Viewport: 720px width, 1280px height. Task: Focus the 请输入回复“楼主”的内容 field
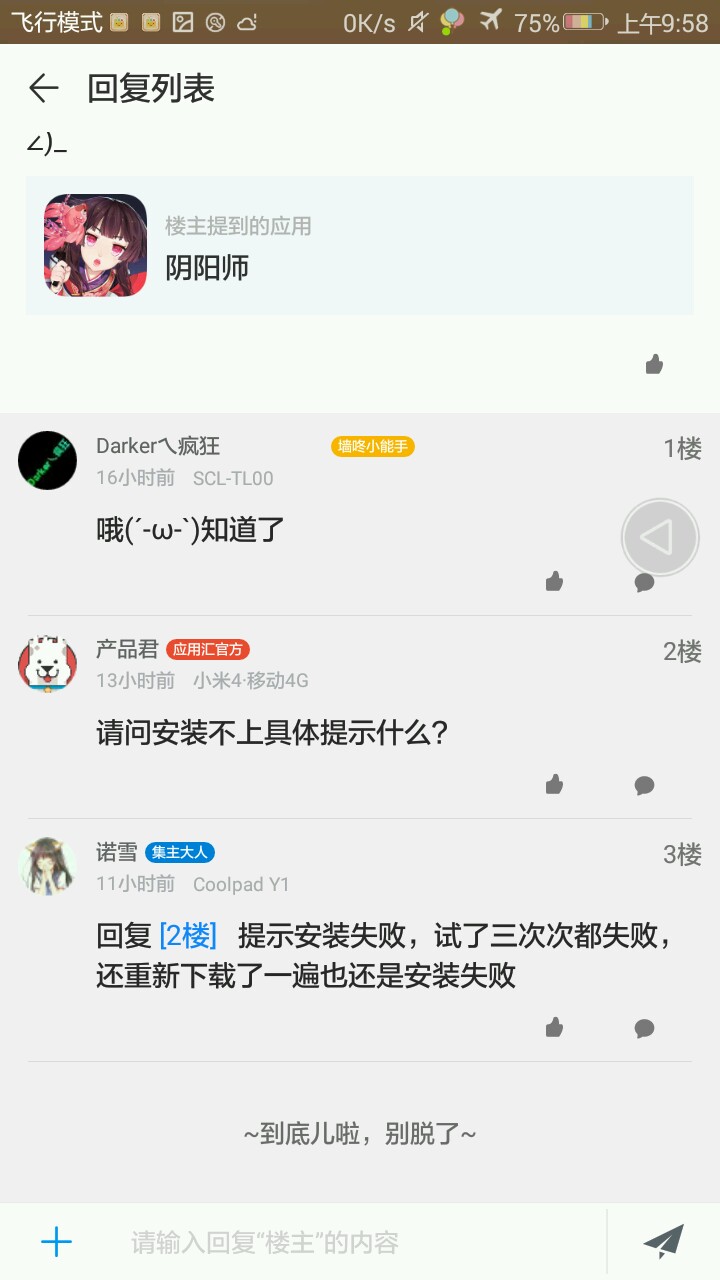coord(350,1242)
